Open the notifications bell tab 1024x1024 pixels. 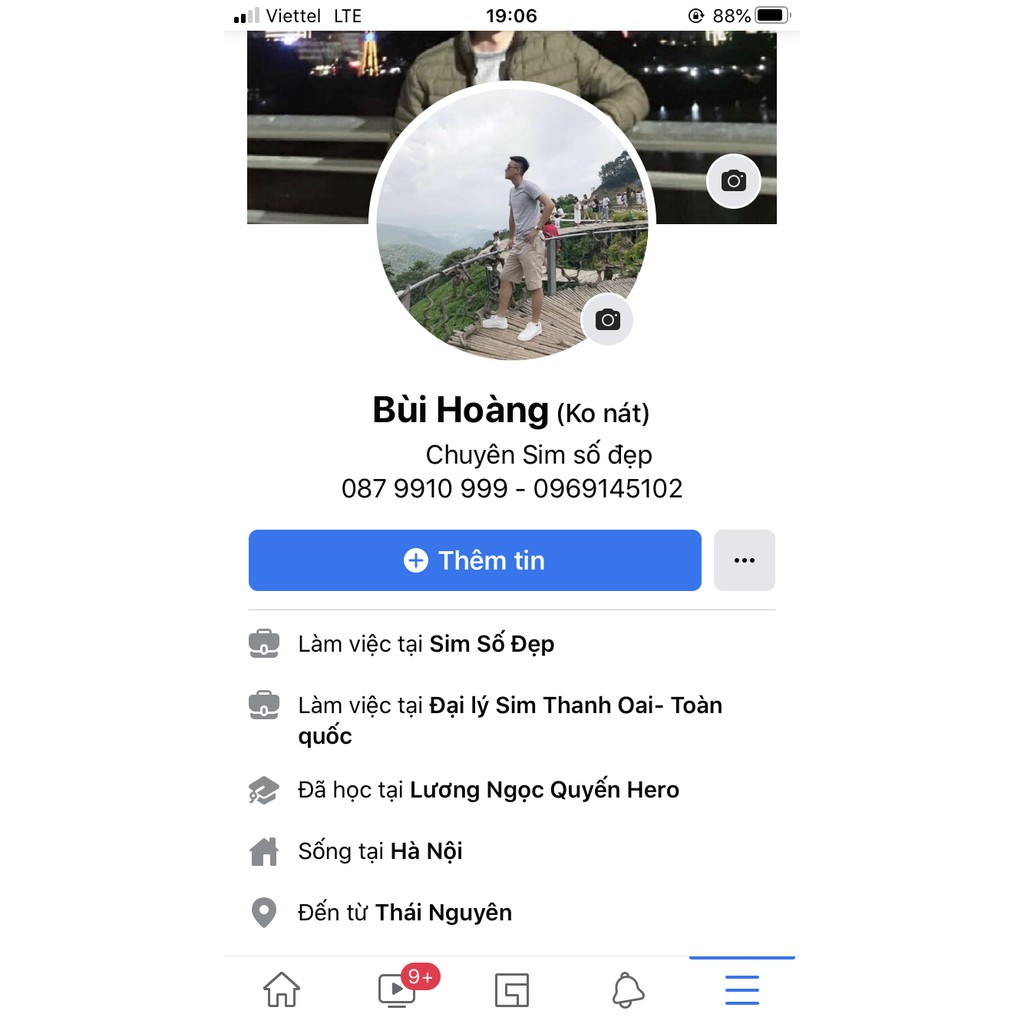point(627,989)
